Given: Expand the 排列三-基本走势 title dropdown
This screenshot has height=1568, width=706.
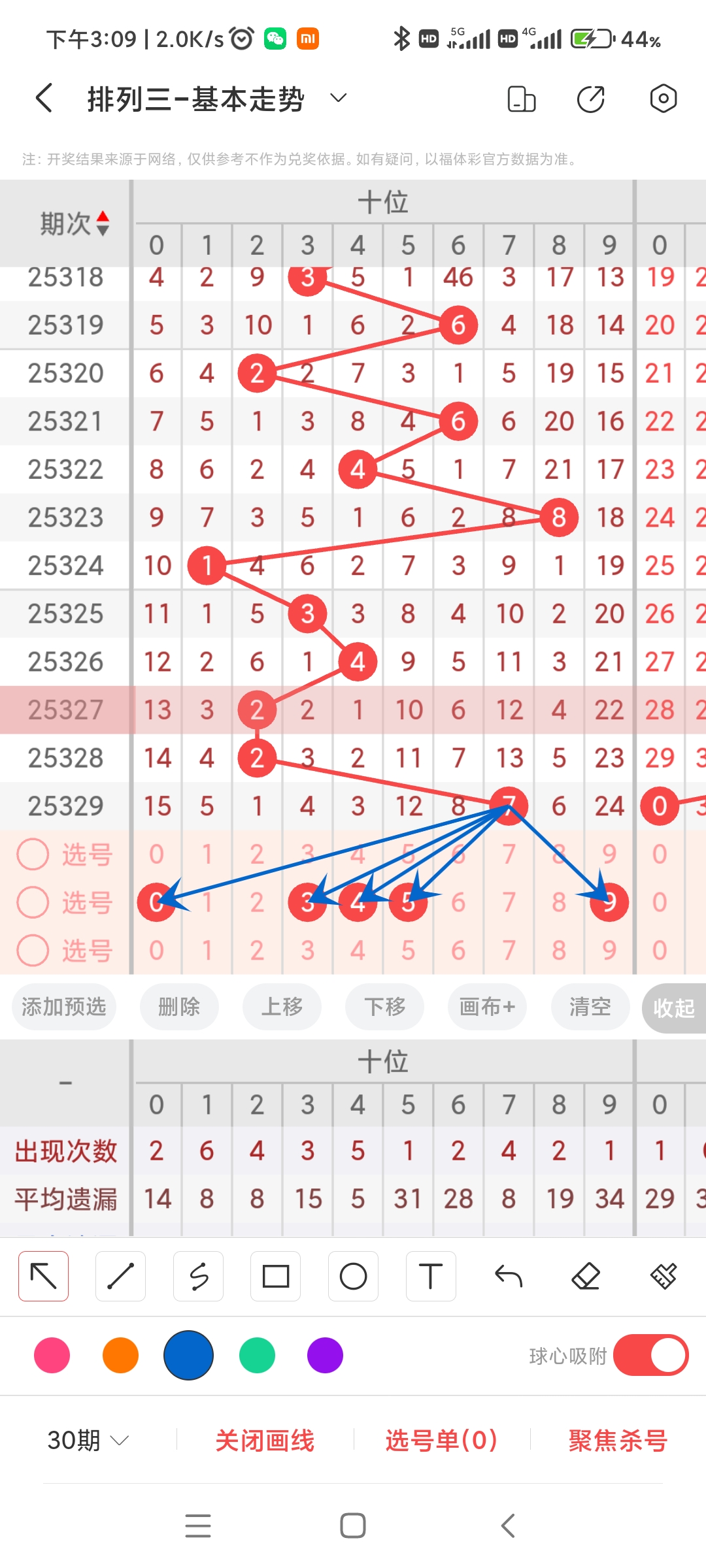Looking at the screenshot, I should (x=337, y=97).
